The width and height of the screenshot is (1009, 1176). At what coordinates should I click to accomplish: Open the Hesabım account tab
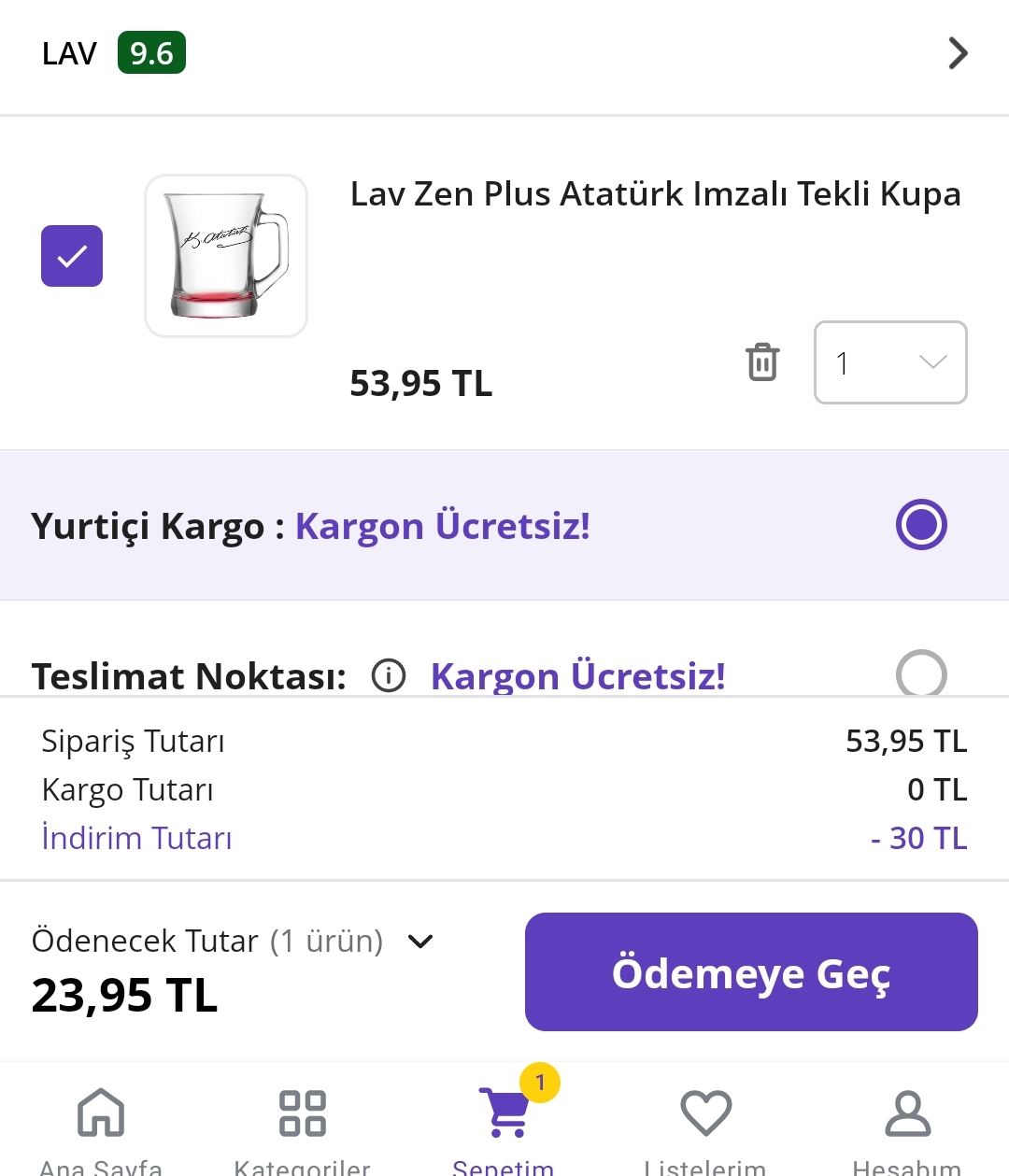click(907, 1126)
